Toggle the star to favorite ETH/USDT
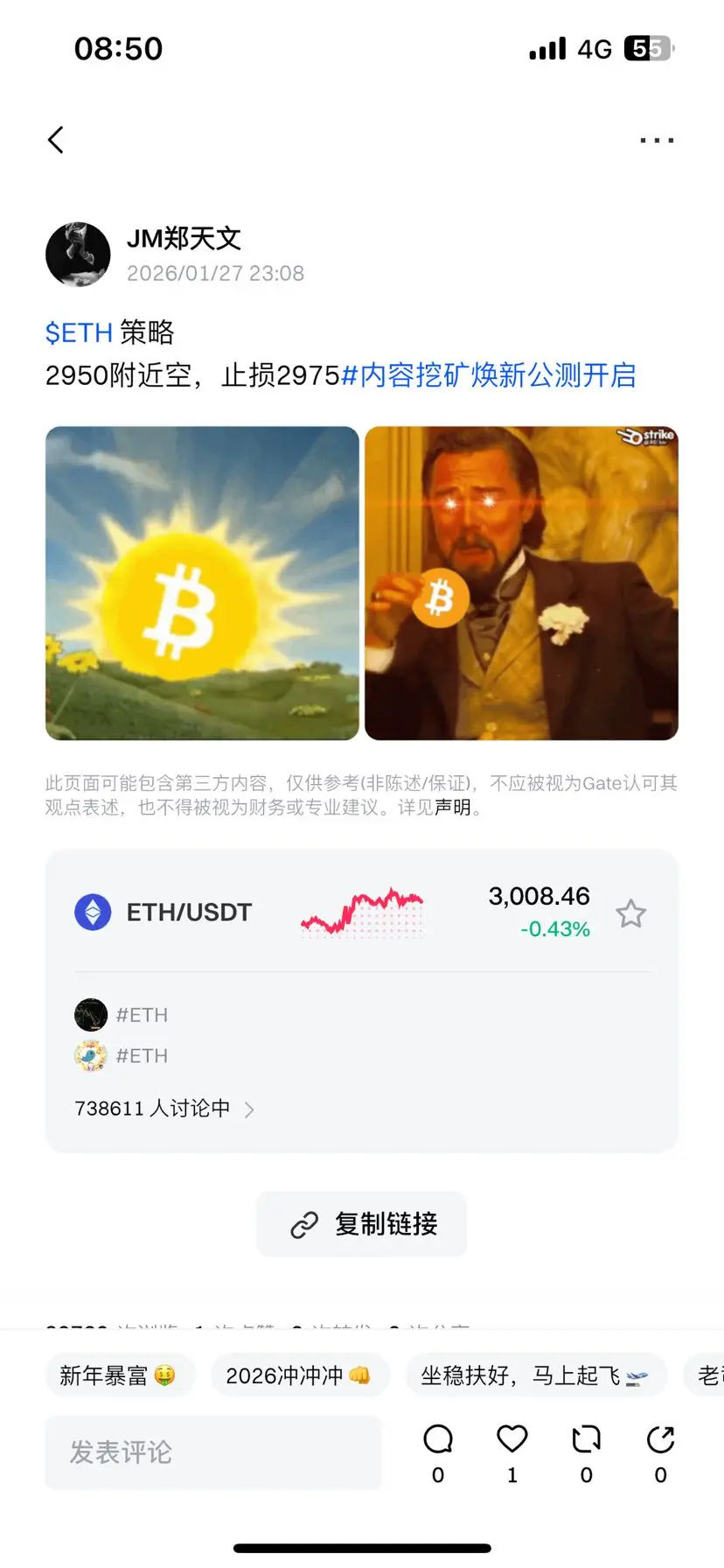This screenshot has height=1568, width=724. point(630,913)
